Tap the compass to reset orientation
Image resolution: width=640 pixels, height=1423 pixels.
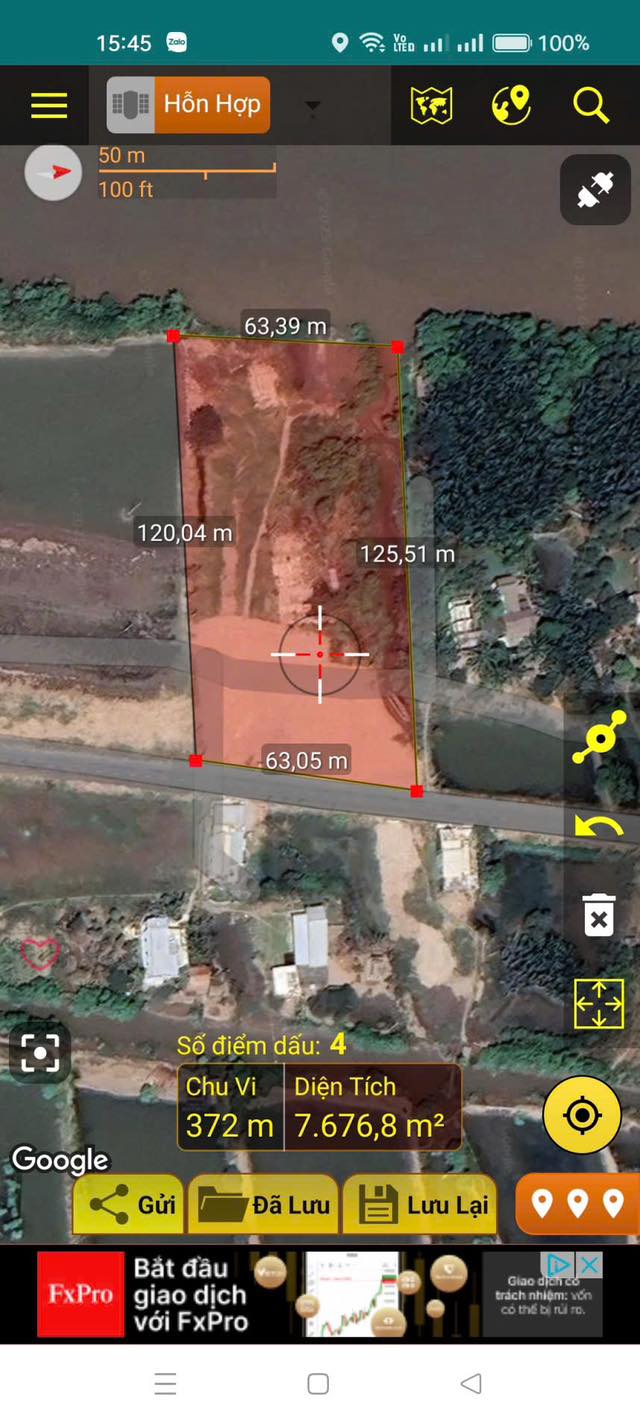pyautogui.click(x=53, y=172)
